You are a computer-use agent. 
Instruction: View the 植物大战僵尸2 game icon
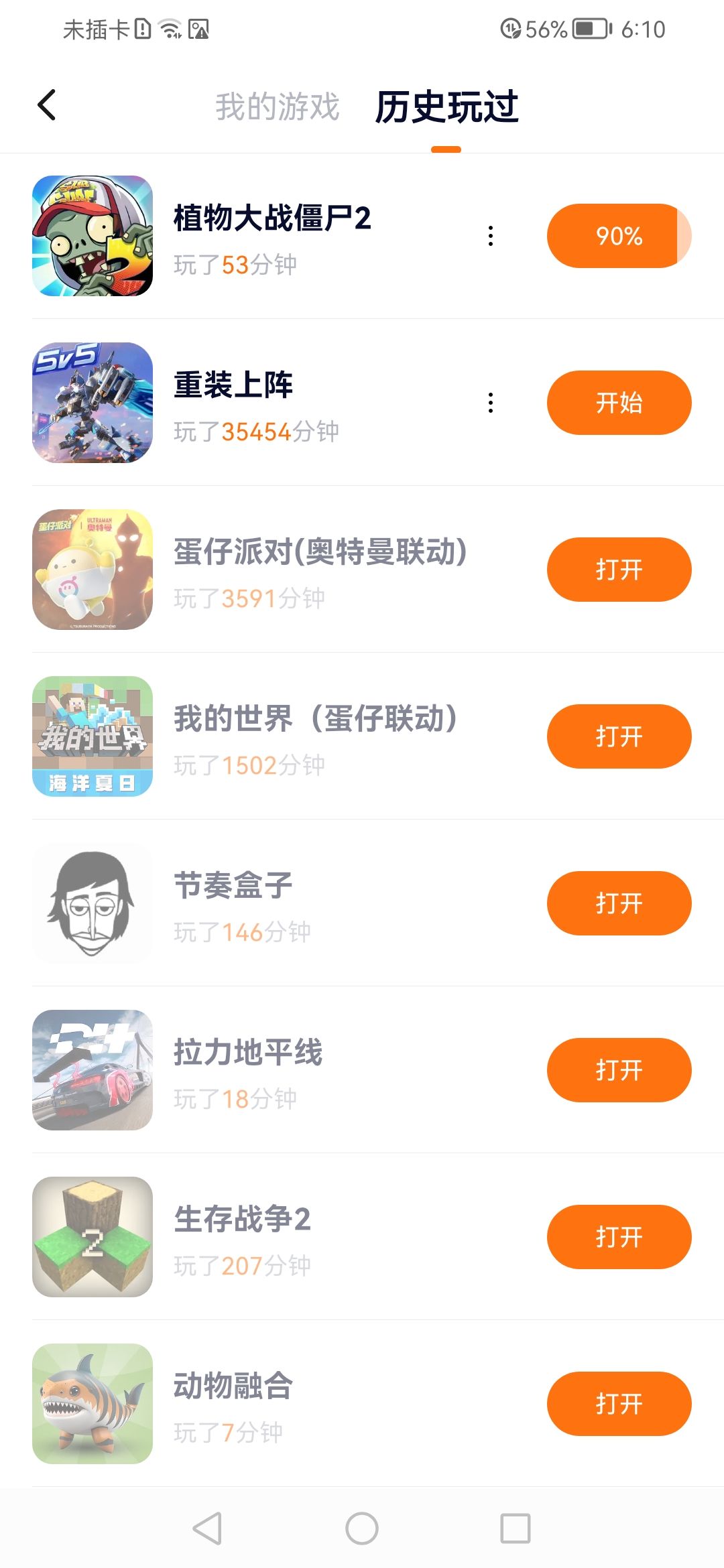click(x=93, y=236)
